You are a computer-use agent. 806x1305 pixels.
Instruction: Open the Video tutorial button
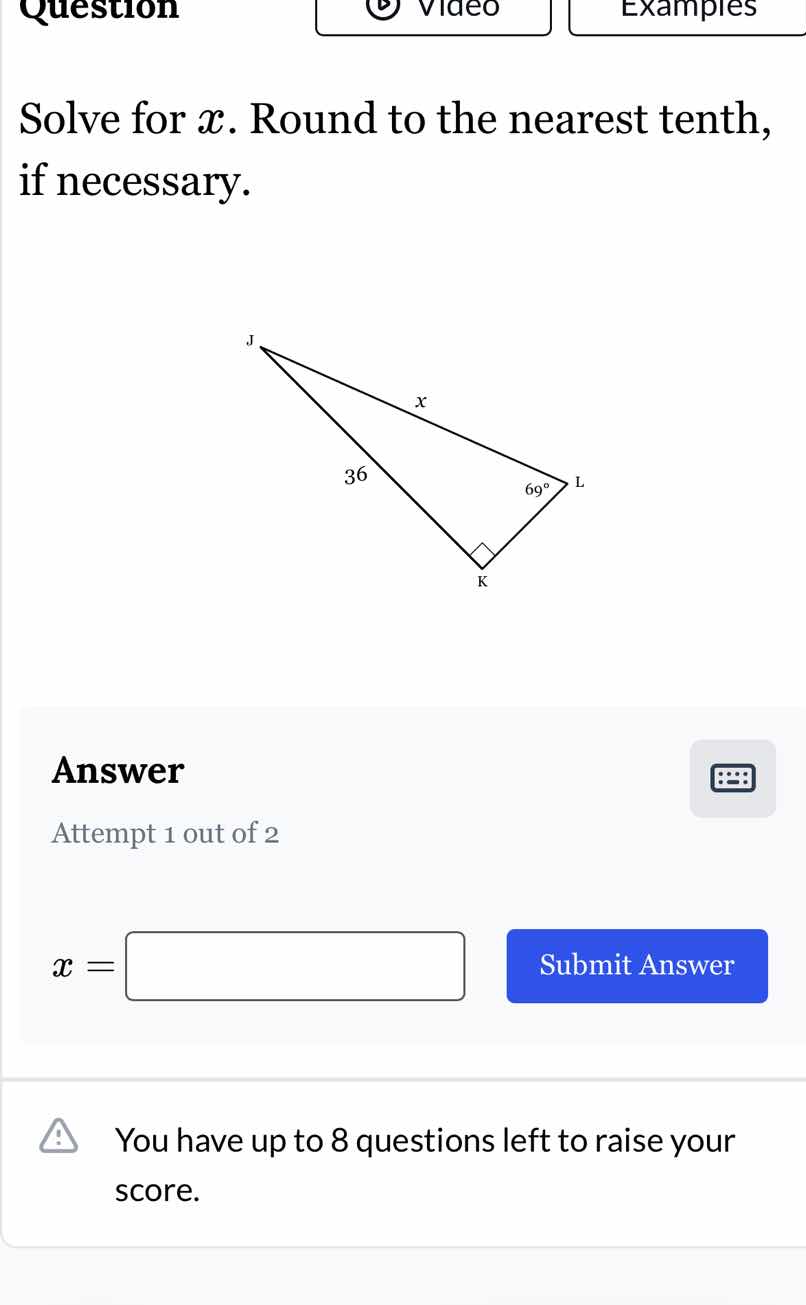pos(433,10)
